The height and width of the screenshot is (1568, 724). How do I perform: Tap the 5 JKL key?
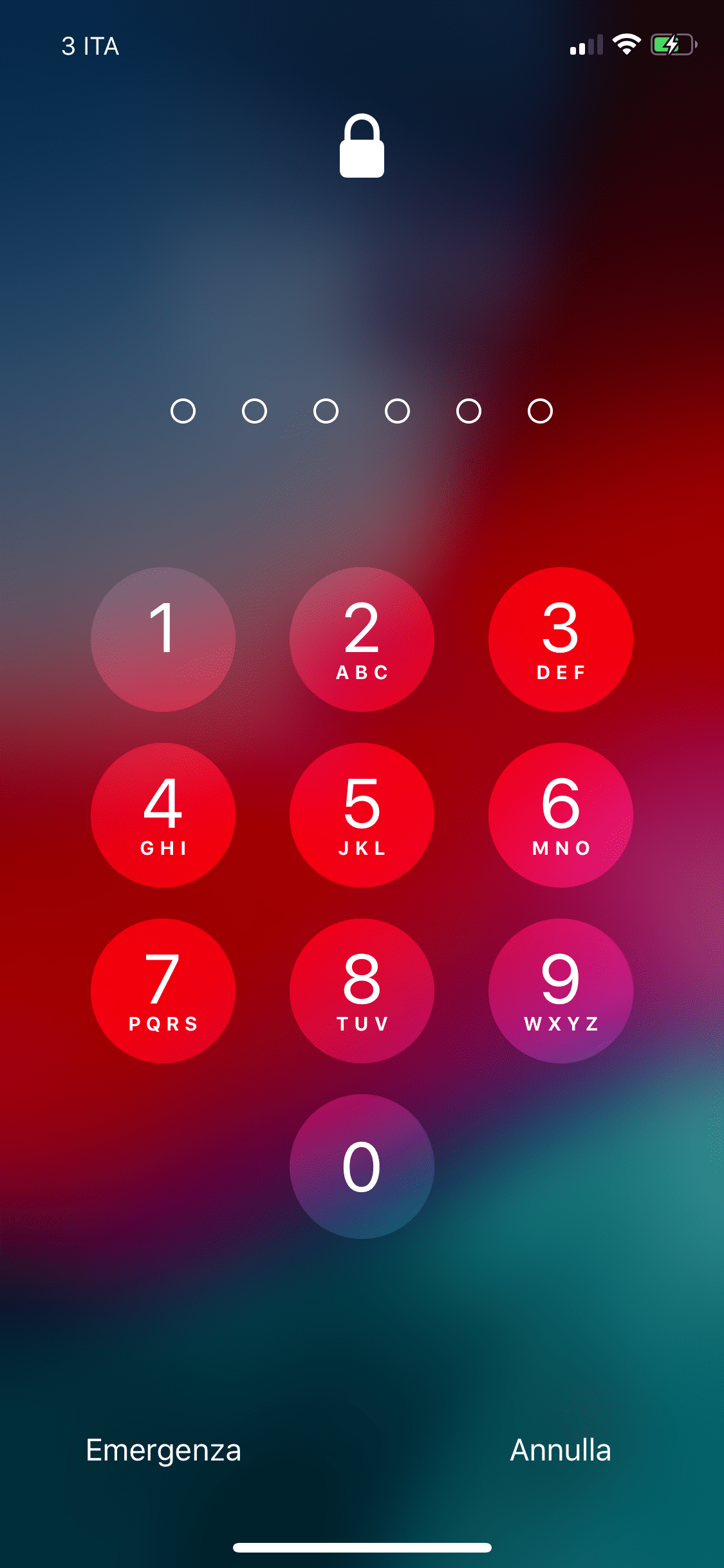click(362, 815)
